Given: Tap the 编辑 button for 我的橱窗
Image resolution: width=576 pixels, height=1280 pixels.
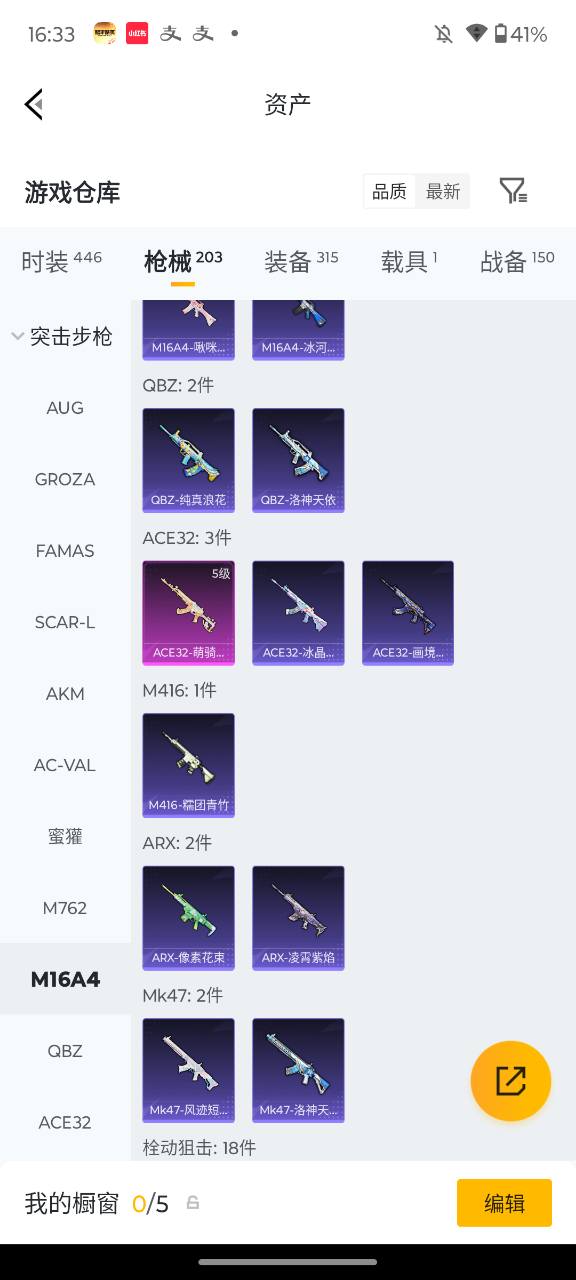Looking at the screenshot, I should (x=504, y=1203).
